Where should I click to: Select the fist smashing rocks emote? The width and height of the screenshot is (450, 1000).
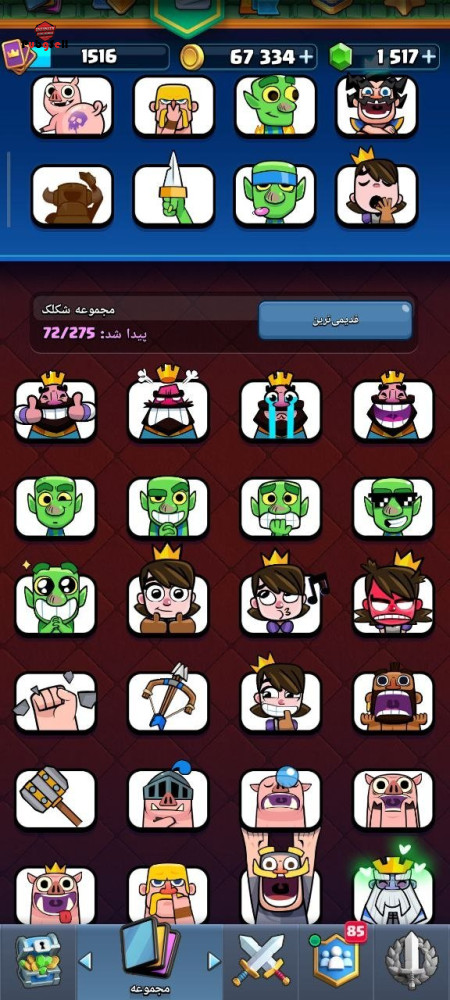pos(55,702)
